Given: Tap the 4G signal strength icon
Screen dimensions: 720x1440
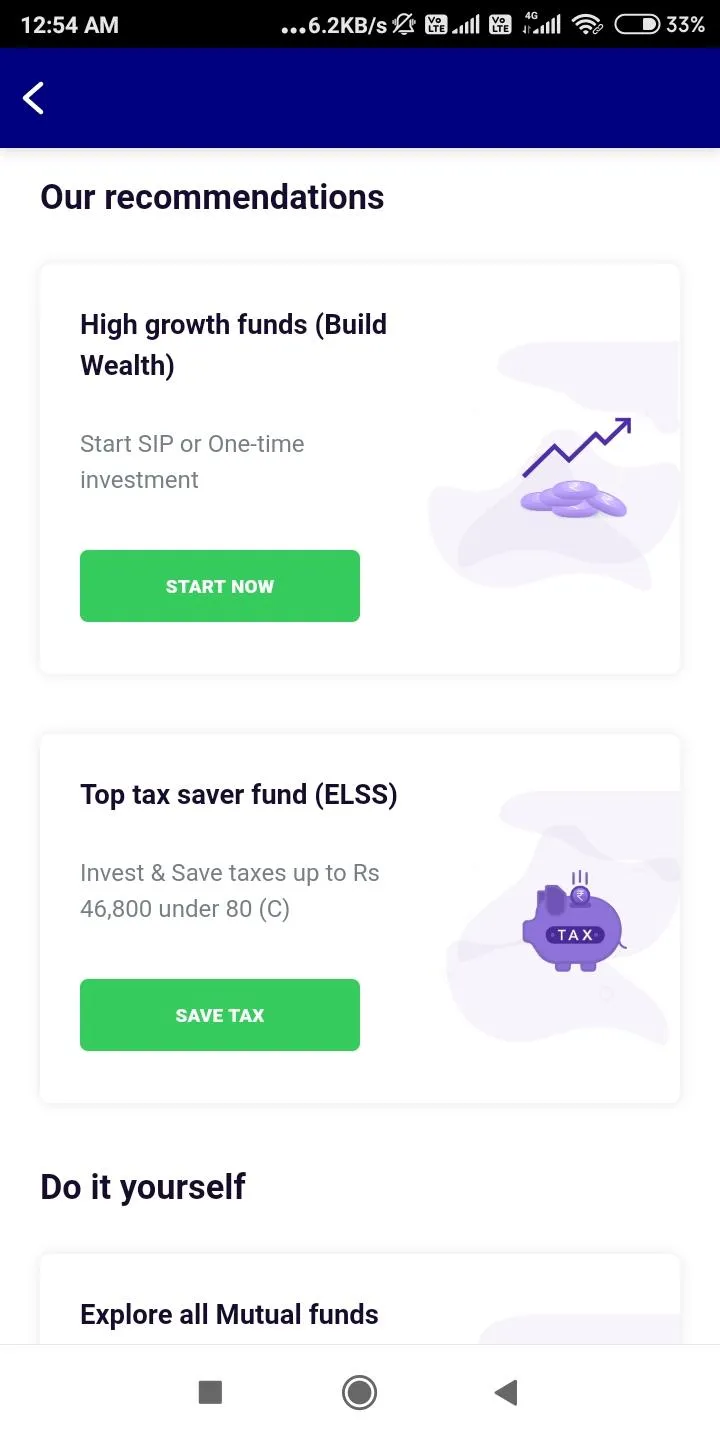Looking at the screenshot, I should coord(540,24).
